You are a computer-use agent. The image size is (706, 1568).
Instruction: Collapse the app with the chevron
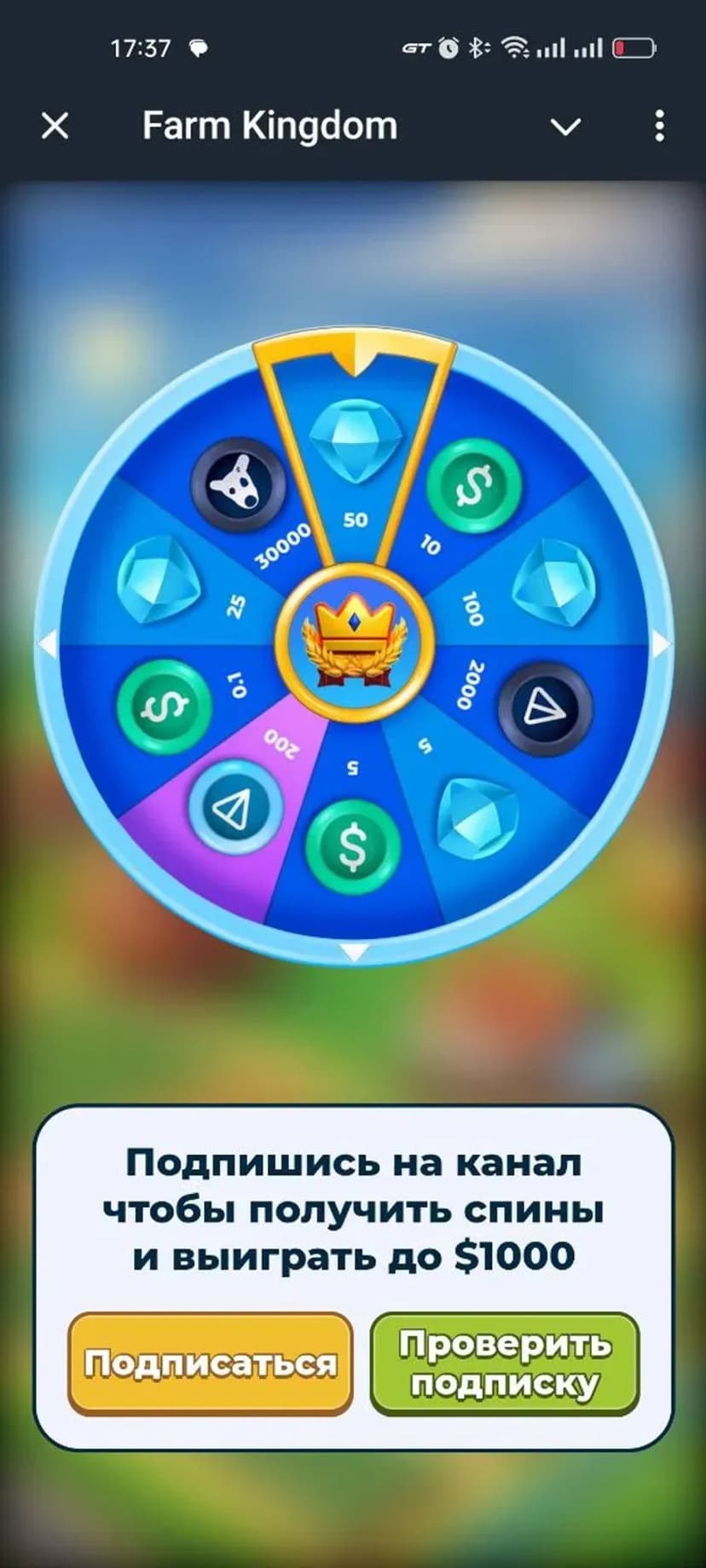(565, 127)
